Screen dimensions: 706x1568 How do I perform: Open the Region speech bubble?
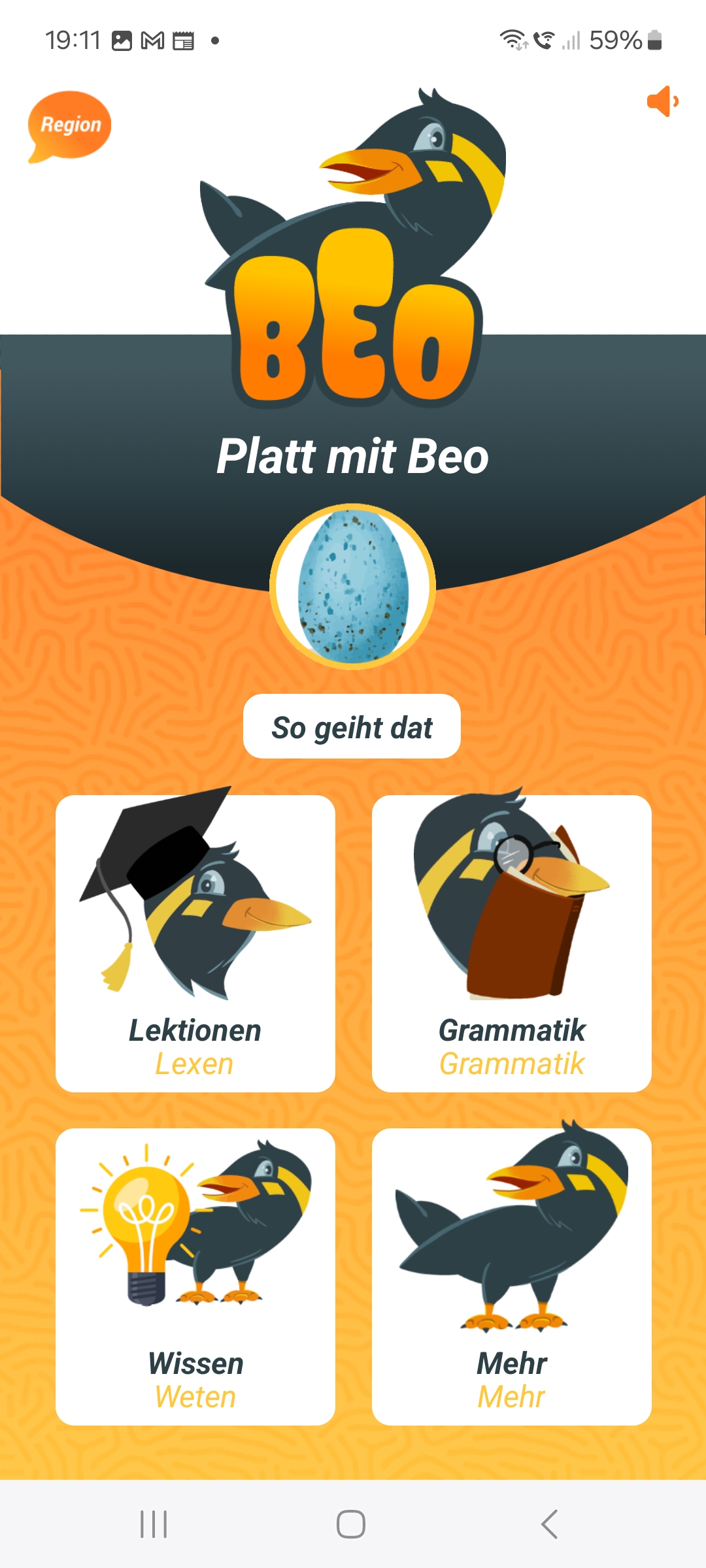tap(69, 125)
